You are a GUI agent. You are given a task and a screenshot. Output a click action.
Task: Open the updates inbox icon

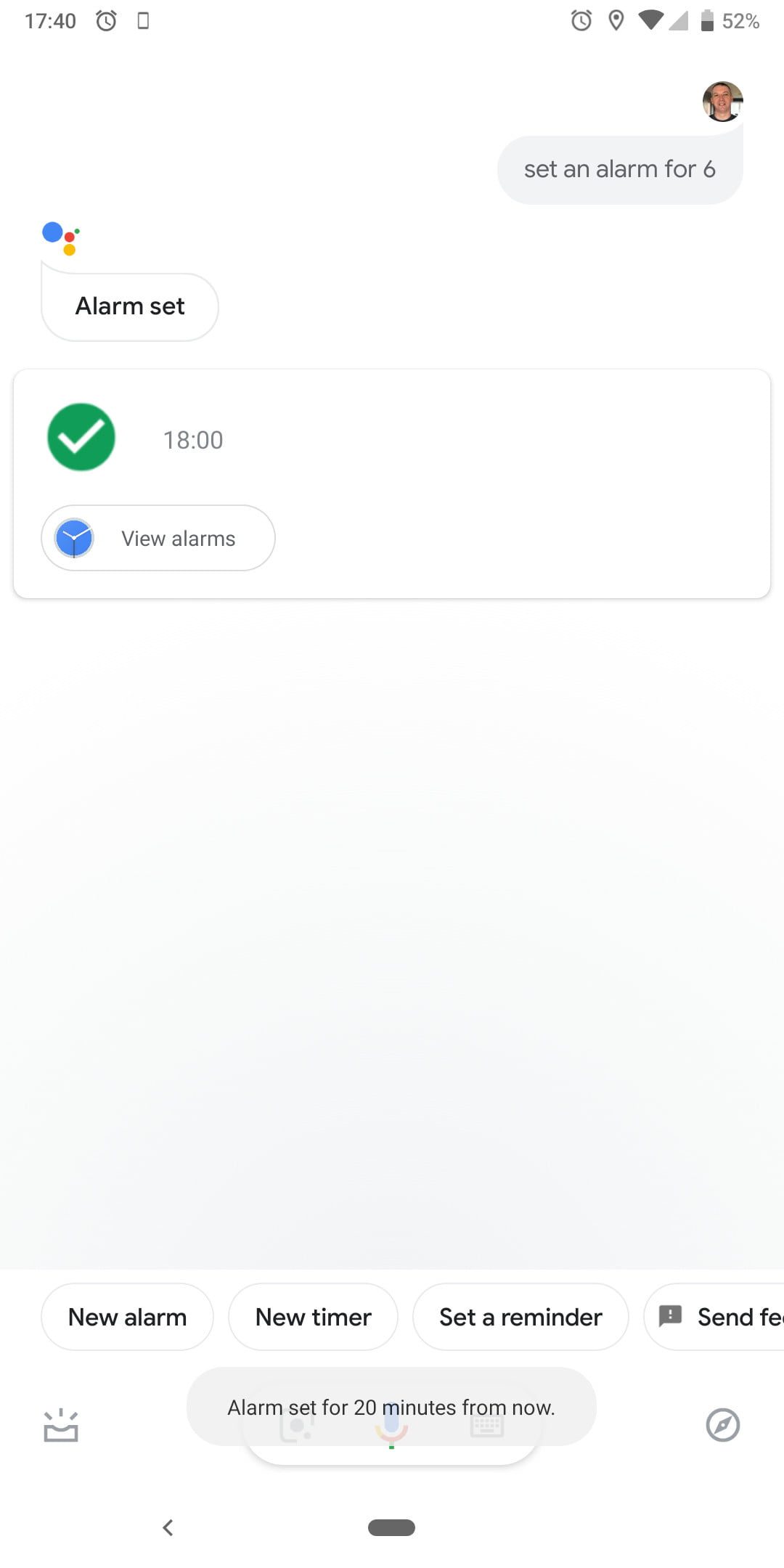pos(61,1426)
